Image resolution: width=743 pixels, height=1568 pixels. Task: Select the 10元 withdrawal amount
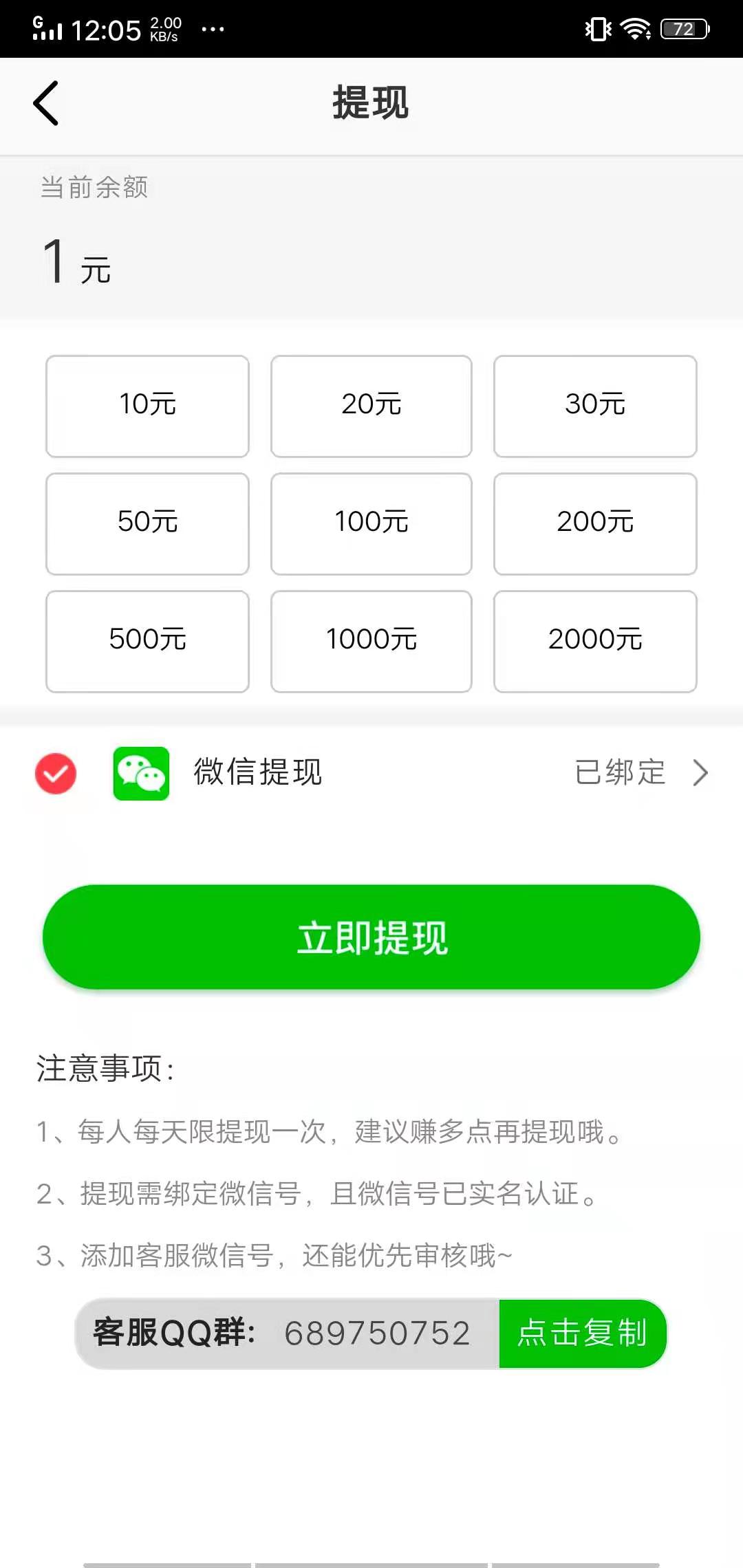coord(147,406)
